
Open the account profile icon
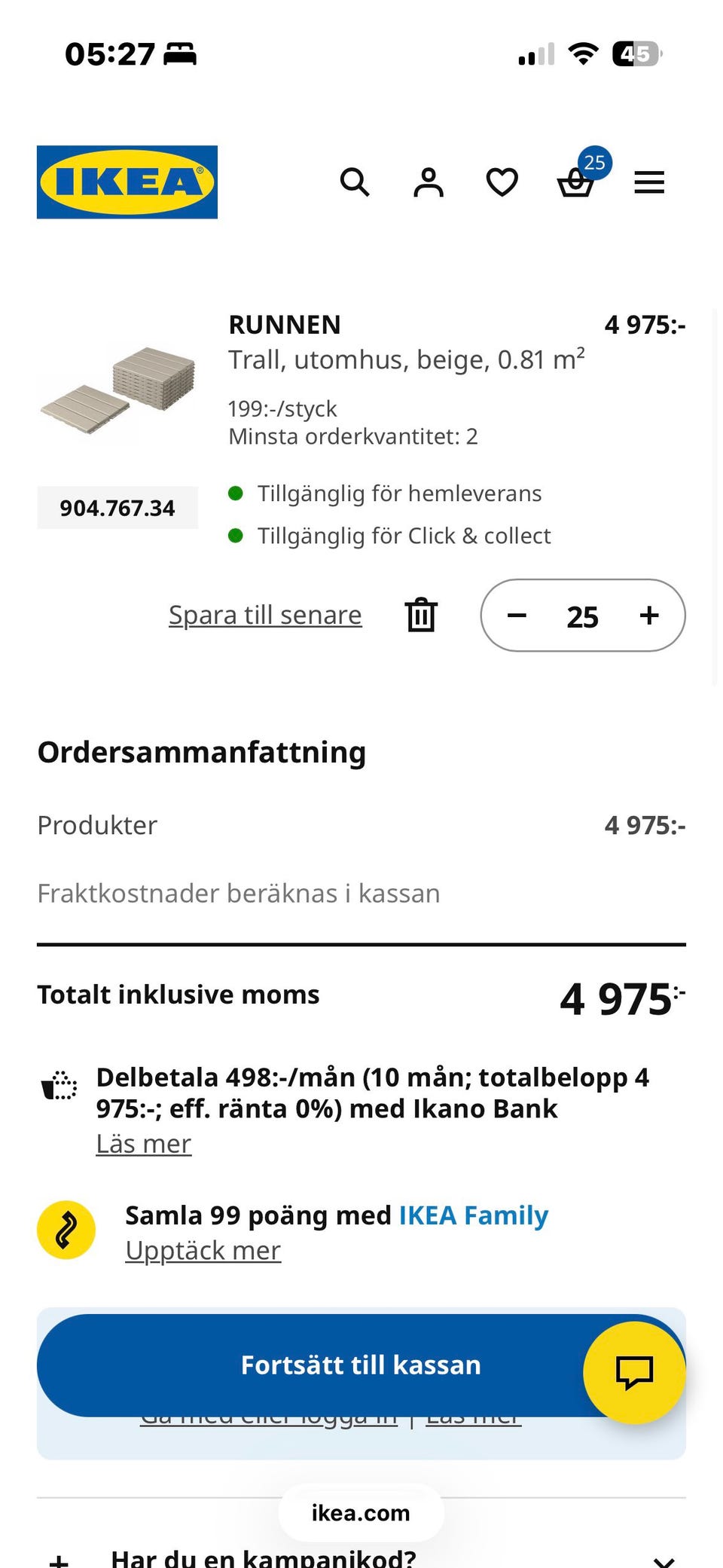pos(428,182)
